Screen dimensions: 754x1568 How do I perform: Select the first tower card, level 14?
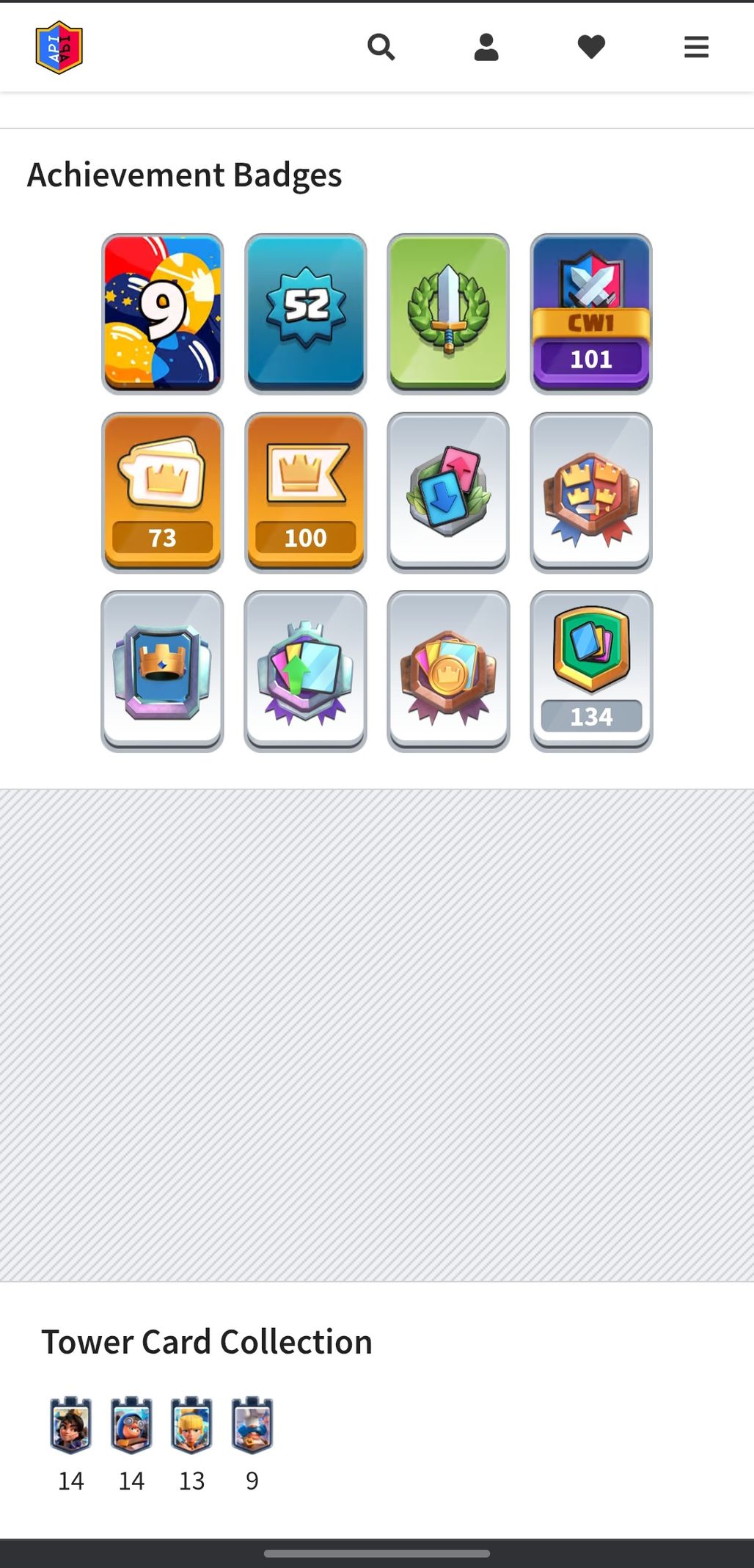[71, 1425]
